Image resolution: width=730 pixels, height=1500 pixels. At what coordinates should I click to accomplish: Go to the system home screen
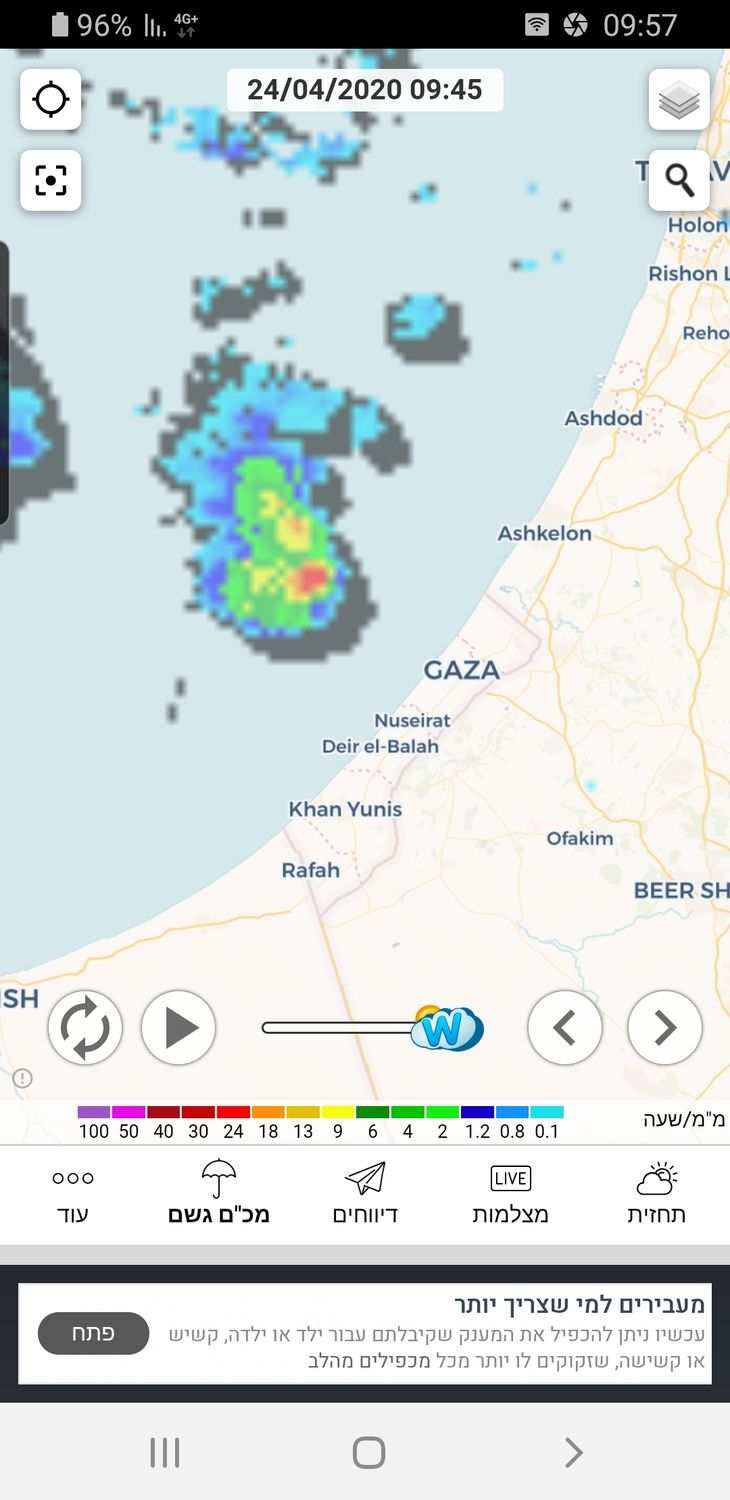click(x=369, y=1452)
